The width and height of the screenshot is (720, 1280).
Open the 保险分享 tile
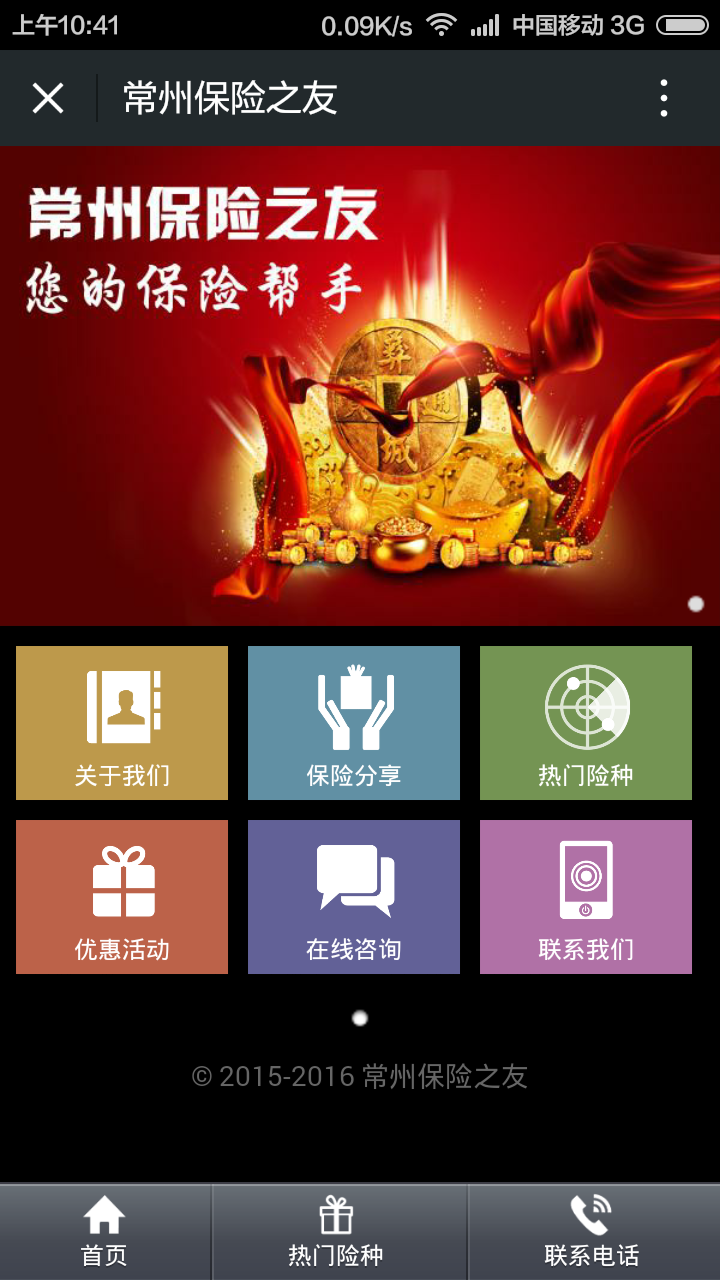click(x=354, y=722)
